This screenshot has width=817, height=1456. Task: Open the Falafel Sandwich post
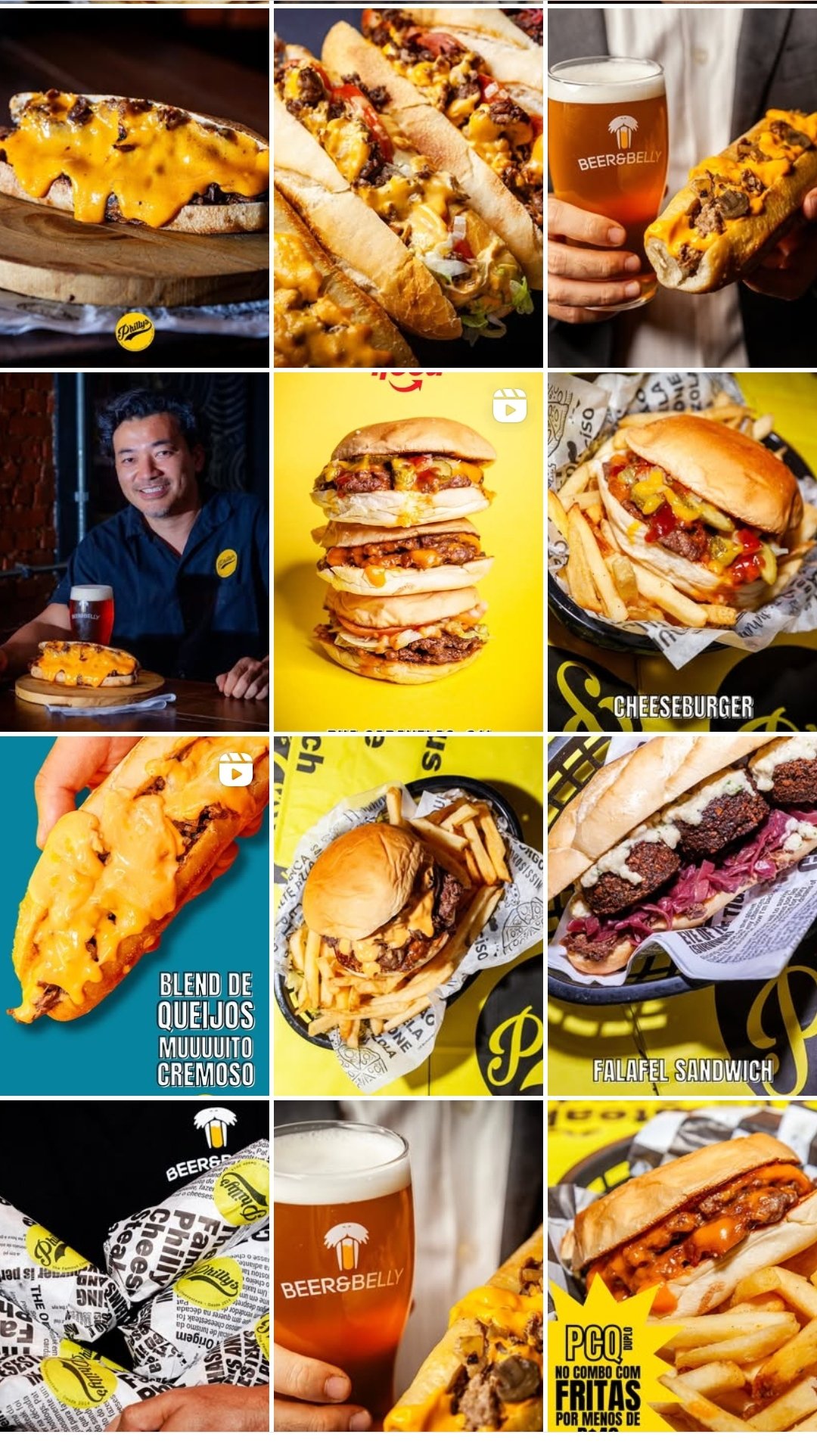682,916
